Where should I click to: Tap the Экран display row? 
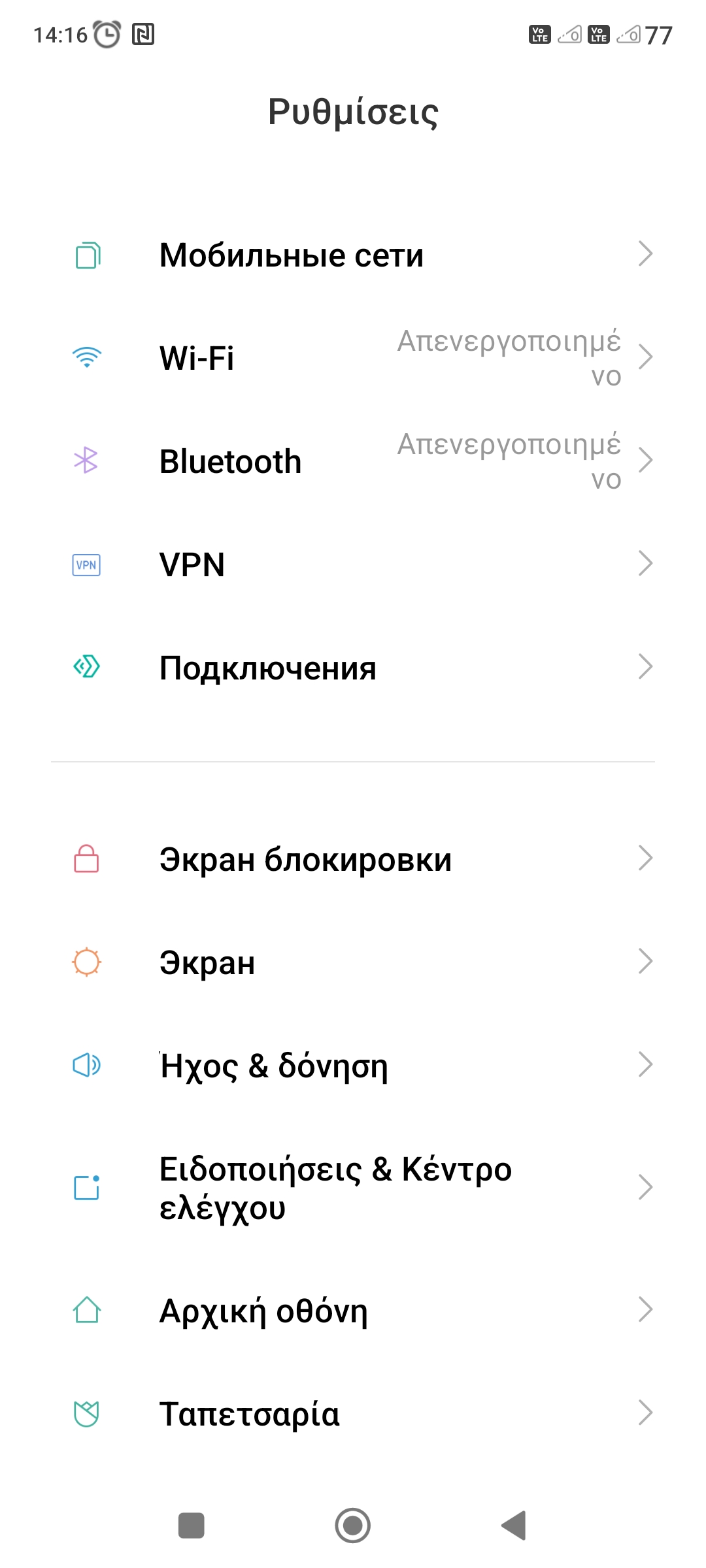point(353,962)
